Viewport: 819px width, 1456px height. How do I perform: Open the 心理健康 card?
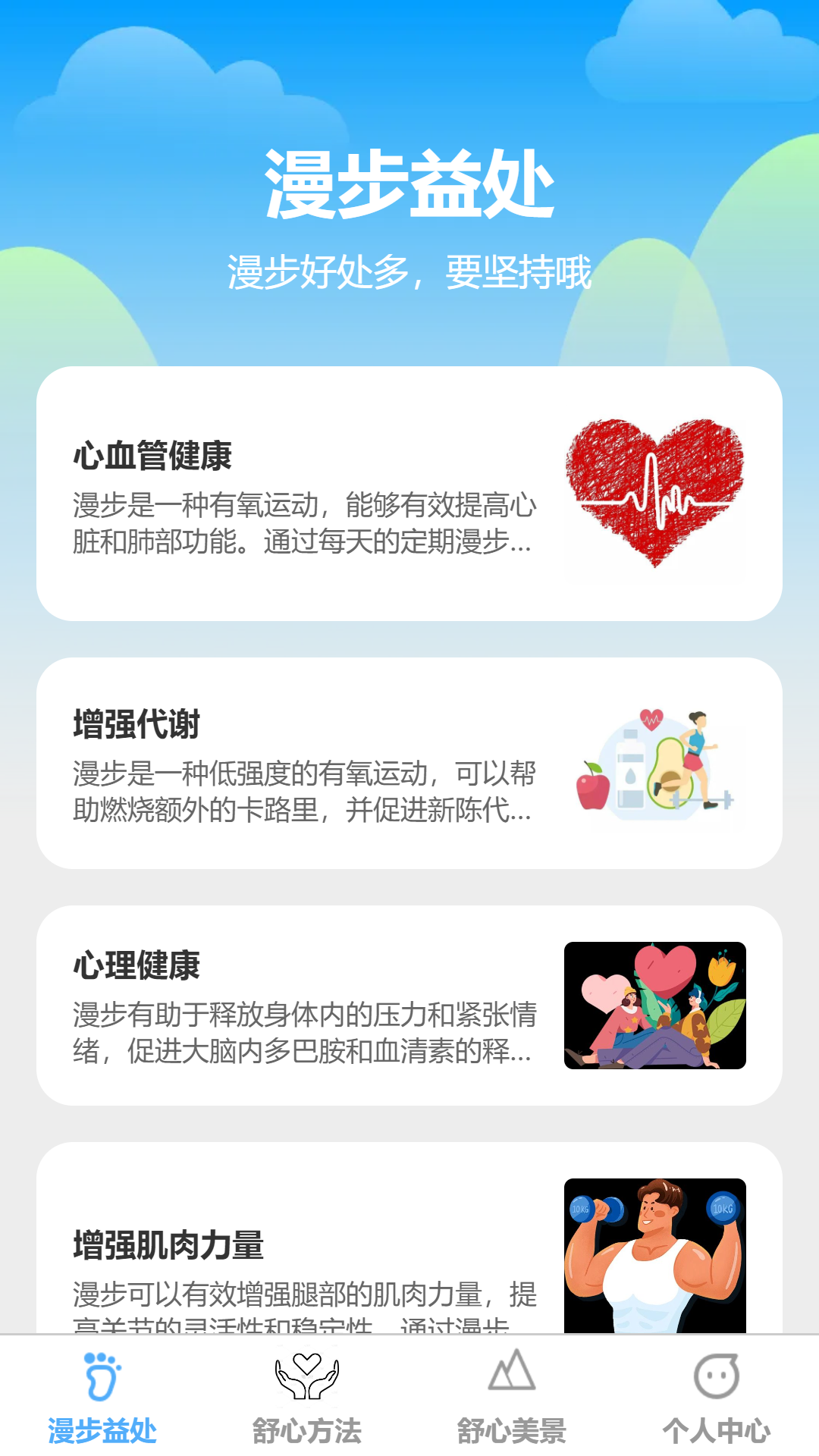409,1006
